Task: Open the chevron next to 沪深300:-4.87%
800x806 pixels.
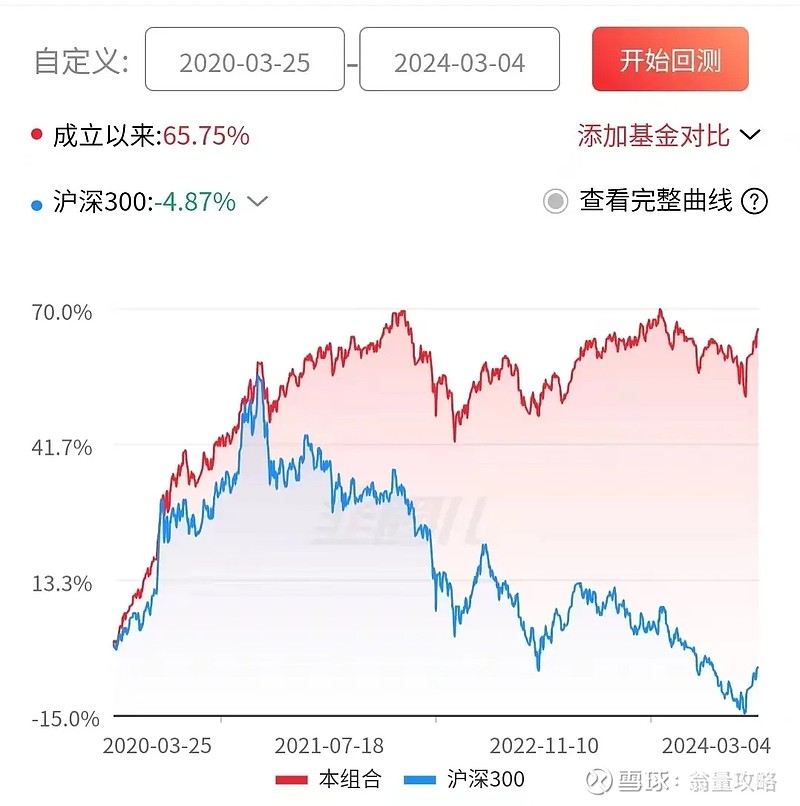Action: 258,201
